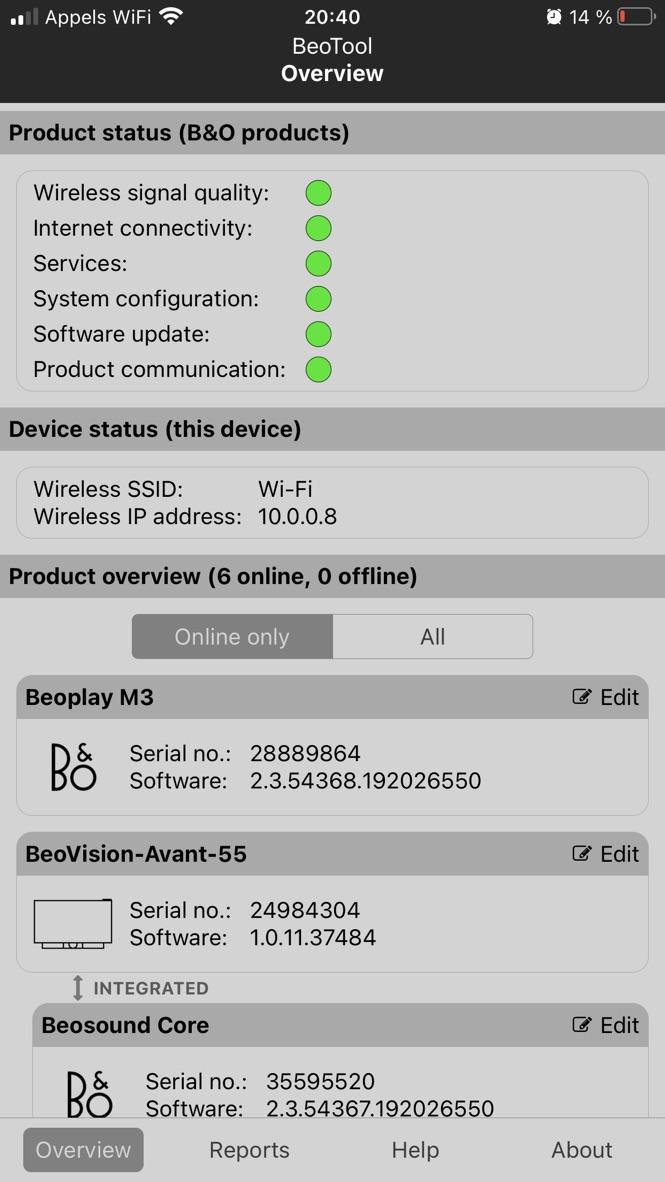Screen dimensions: 665x1182
Task: Edit the Beosound Core product
Action: click(605, 1025)
